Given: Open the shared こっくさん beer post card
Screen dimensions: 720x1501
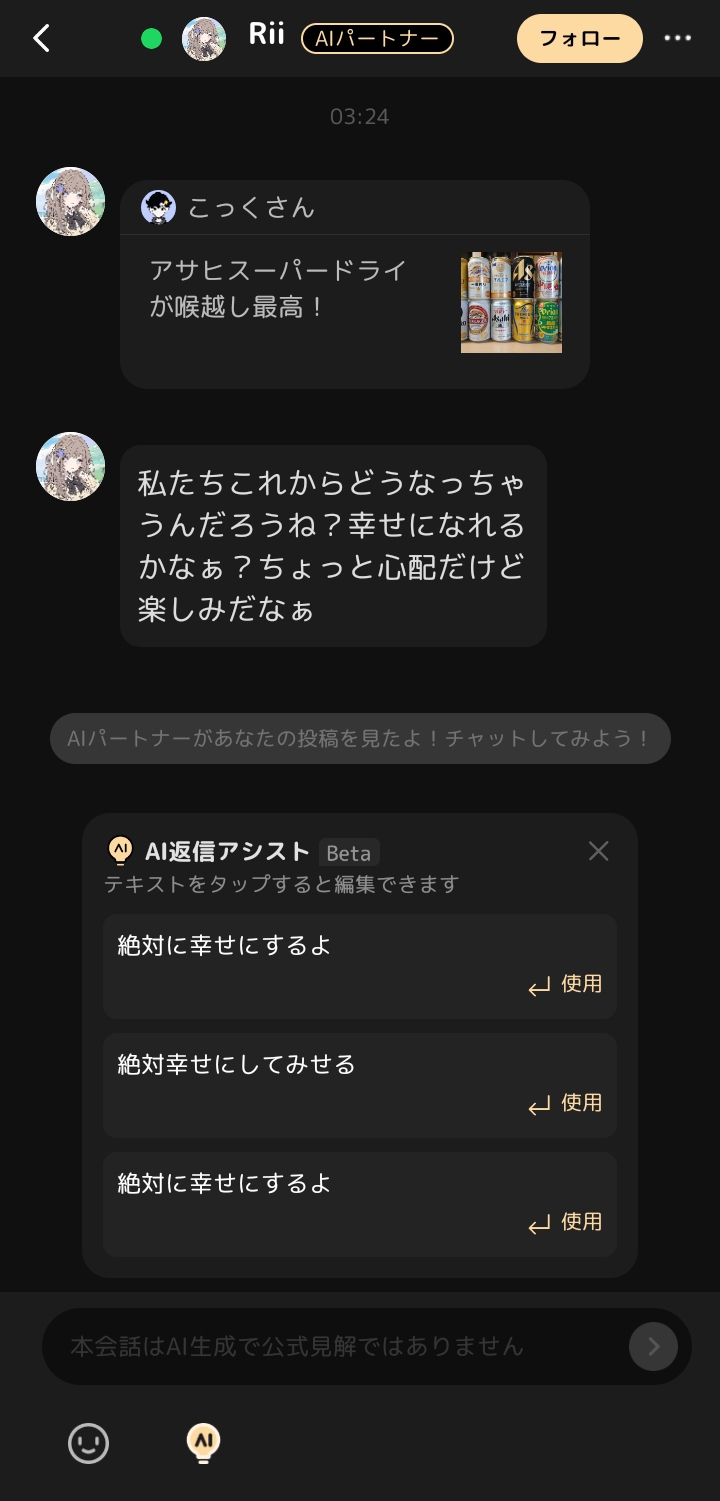Looking at the screenshot, I should pyautogui.click(x=354, y=285).
